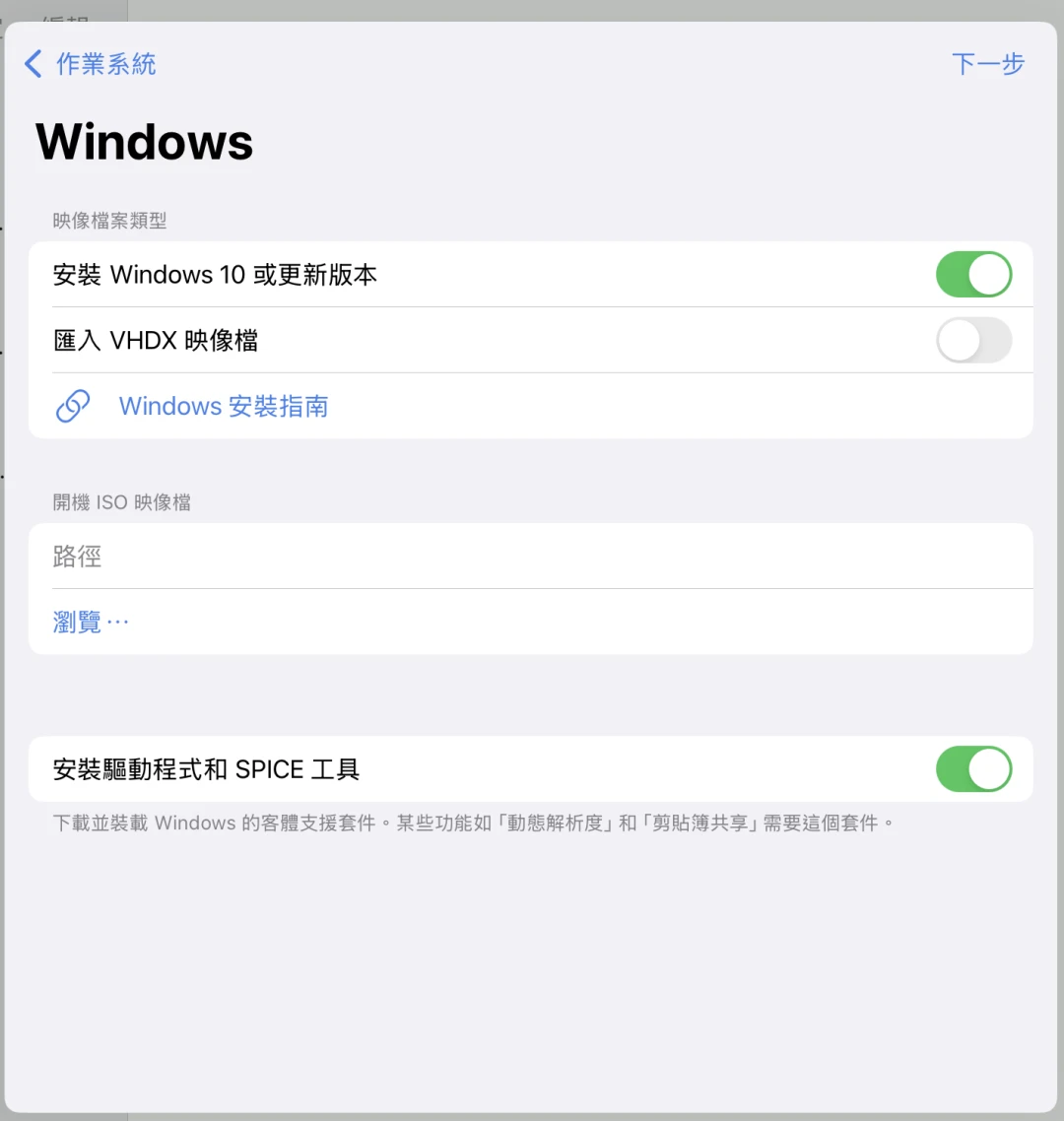
Task: Toggle 安裝 Windows 10 或更新版本 switch
Action: [x=972, y=275]
